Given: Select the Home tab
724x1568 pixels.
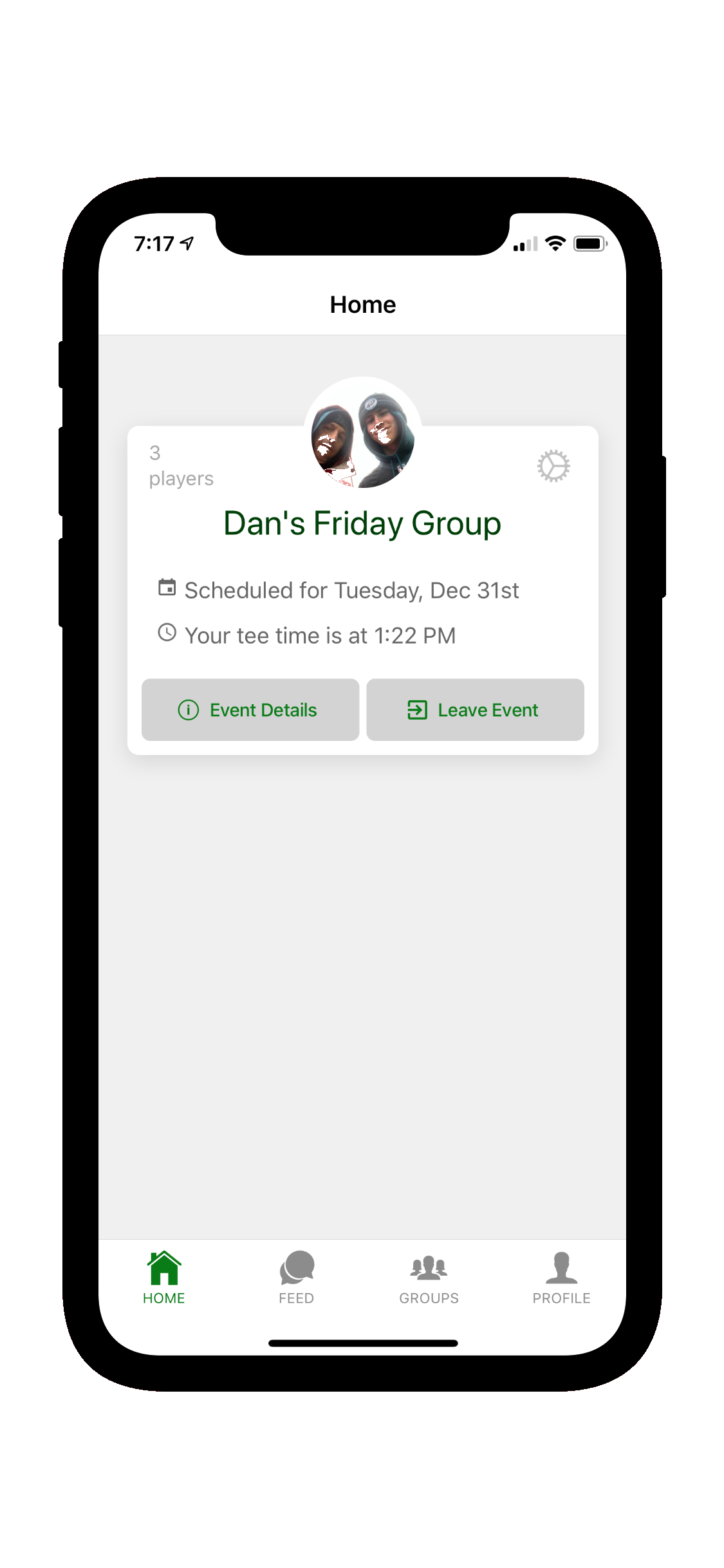Looking at the screenshot, I should [x=164, y=1277].
